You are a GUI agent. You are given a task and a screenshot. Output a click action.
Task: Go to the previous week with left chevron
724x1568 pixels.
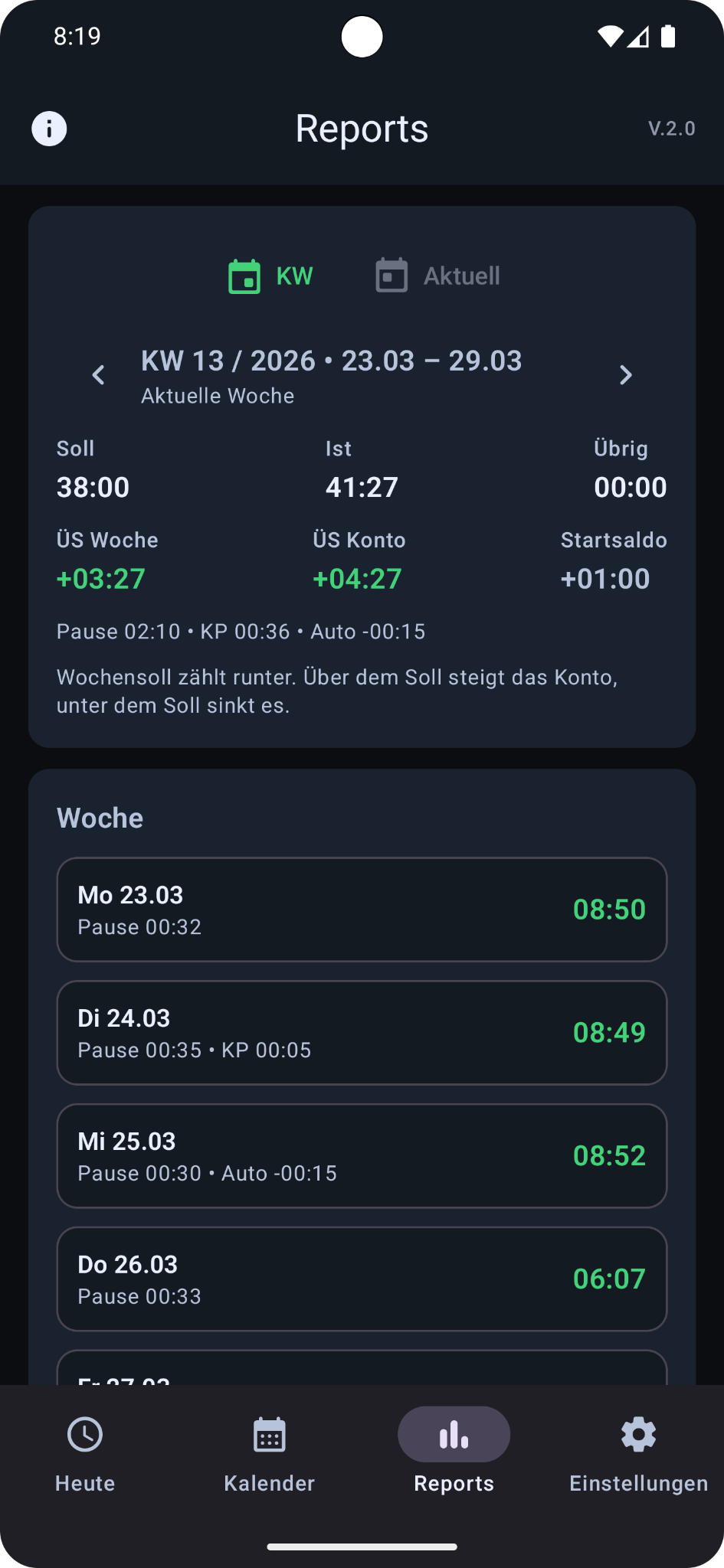(98, 375)
